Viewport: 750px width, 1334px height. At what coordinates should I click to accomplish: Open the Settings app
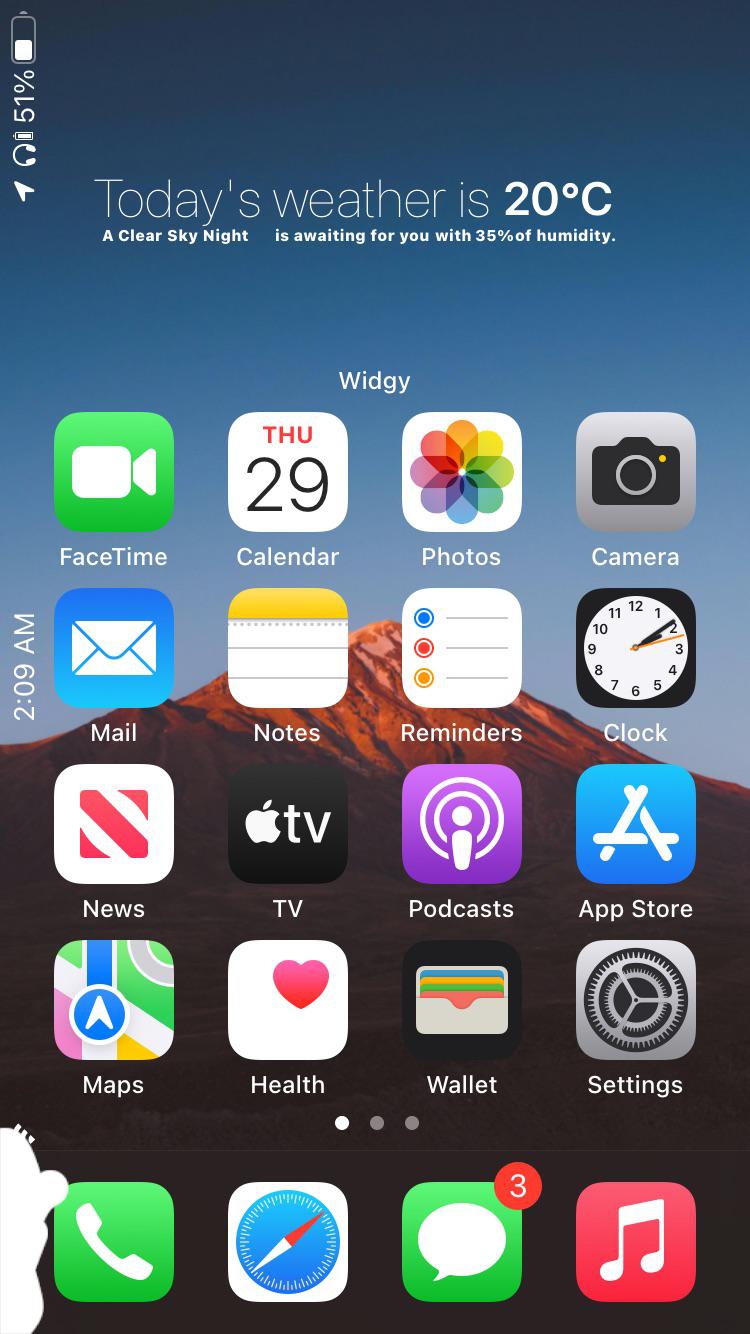click(636, 1000)
